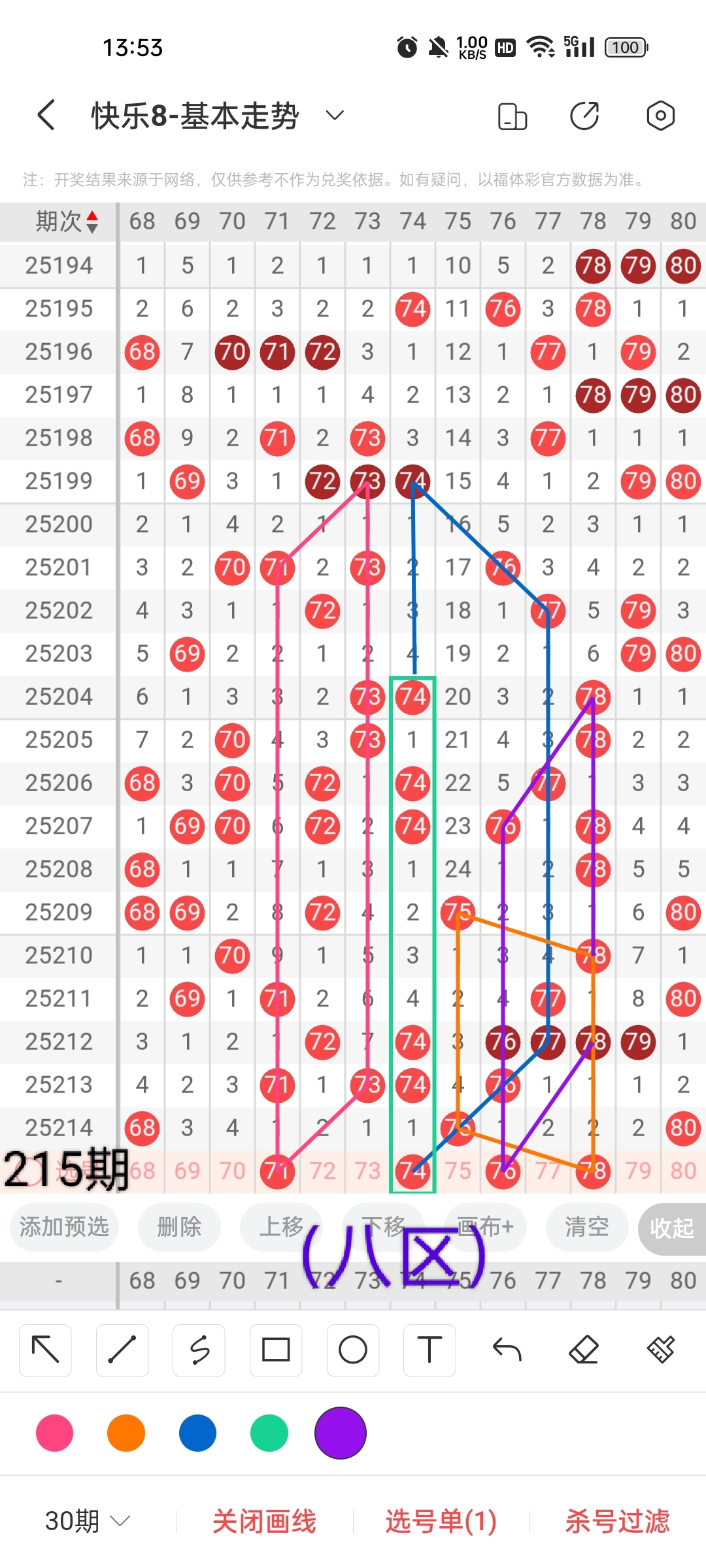
Task: Tap 关闭画线 to exit drawing mode
Action: point(264,1521)
